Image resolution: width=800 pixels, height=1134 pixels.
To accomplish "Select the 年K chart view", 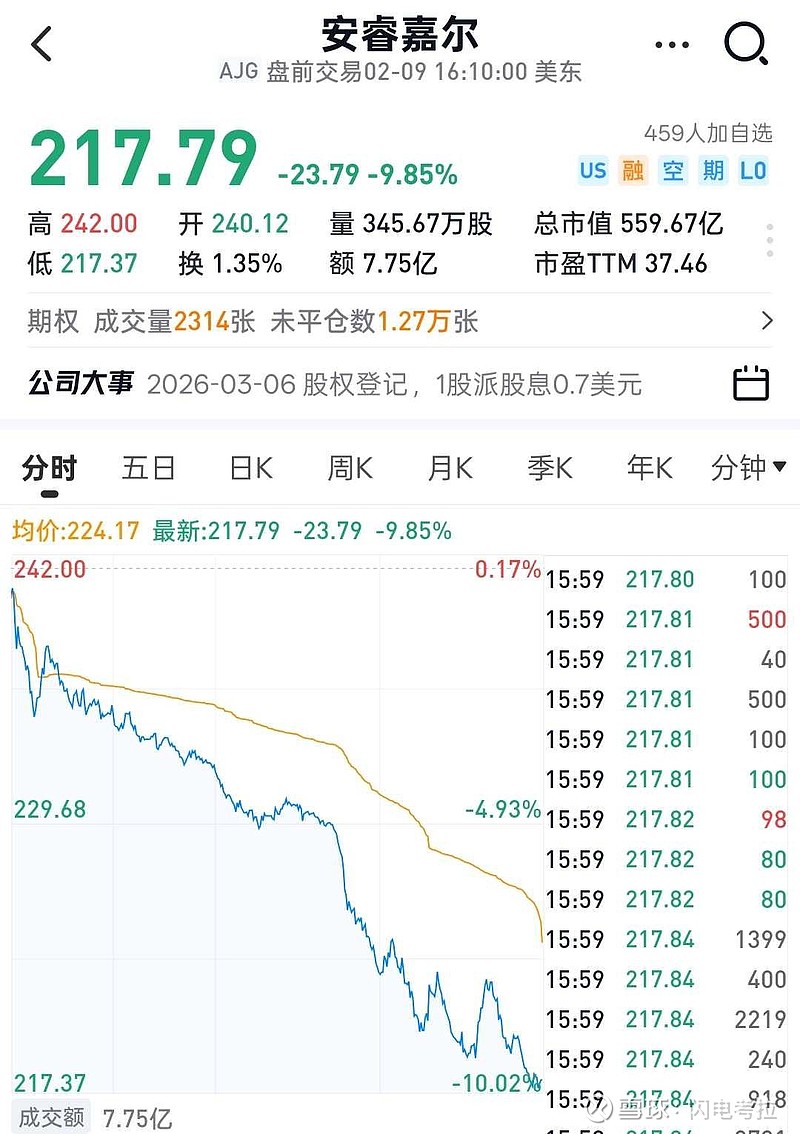I will 648,468.
